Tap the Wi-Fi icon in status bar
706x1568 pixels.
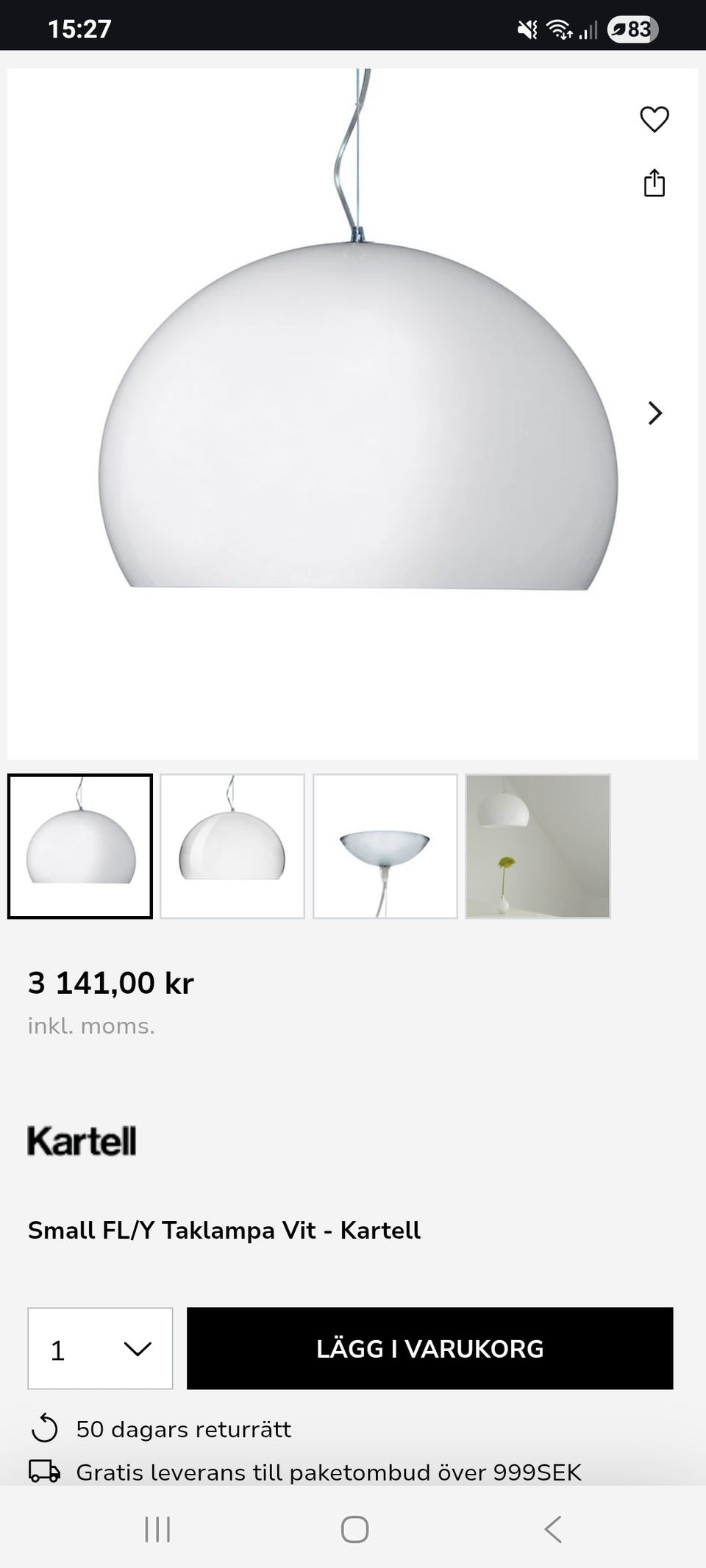561,29
